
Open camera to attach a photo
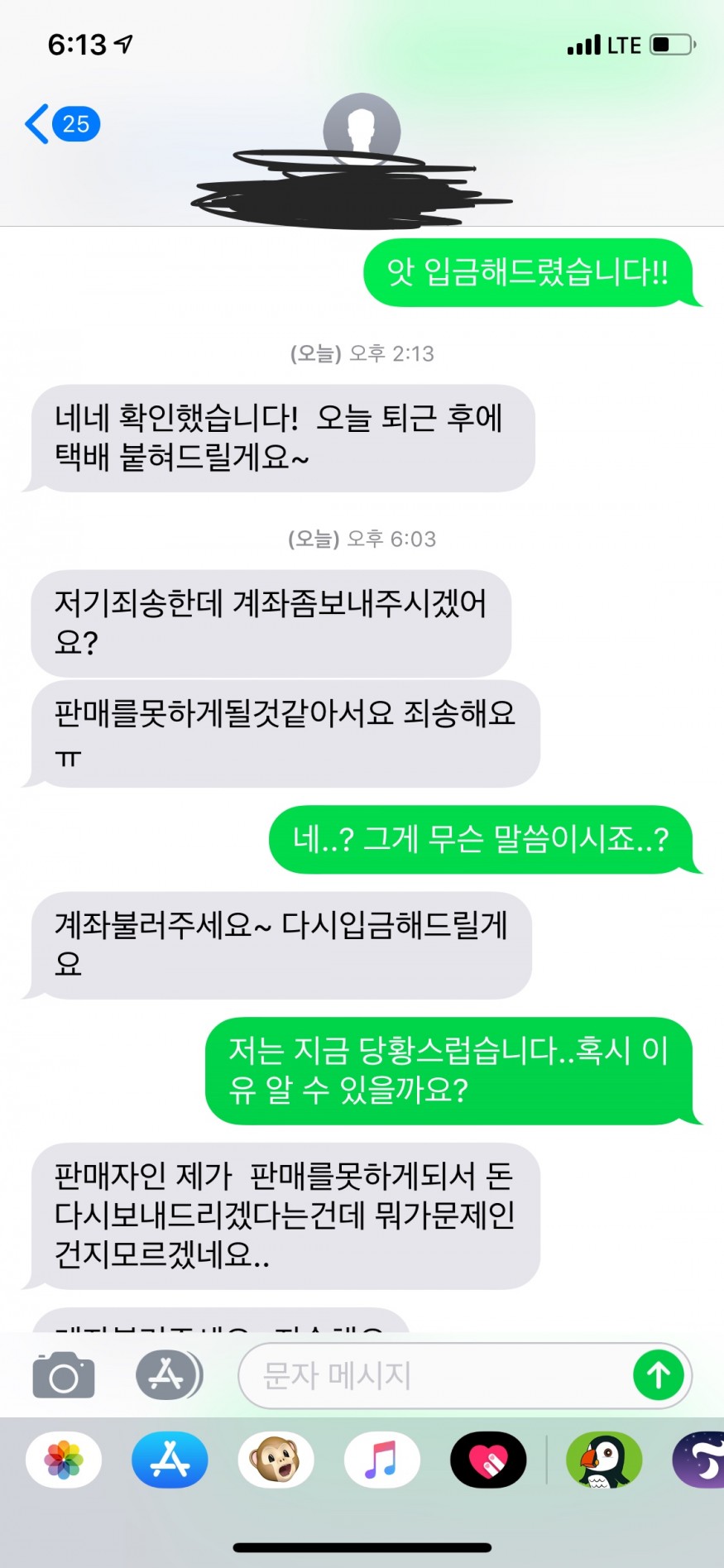pyautogui.click(x=64, y=1376)
